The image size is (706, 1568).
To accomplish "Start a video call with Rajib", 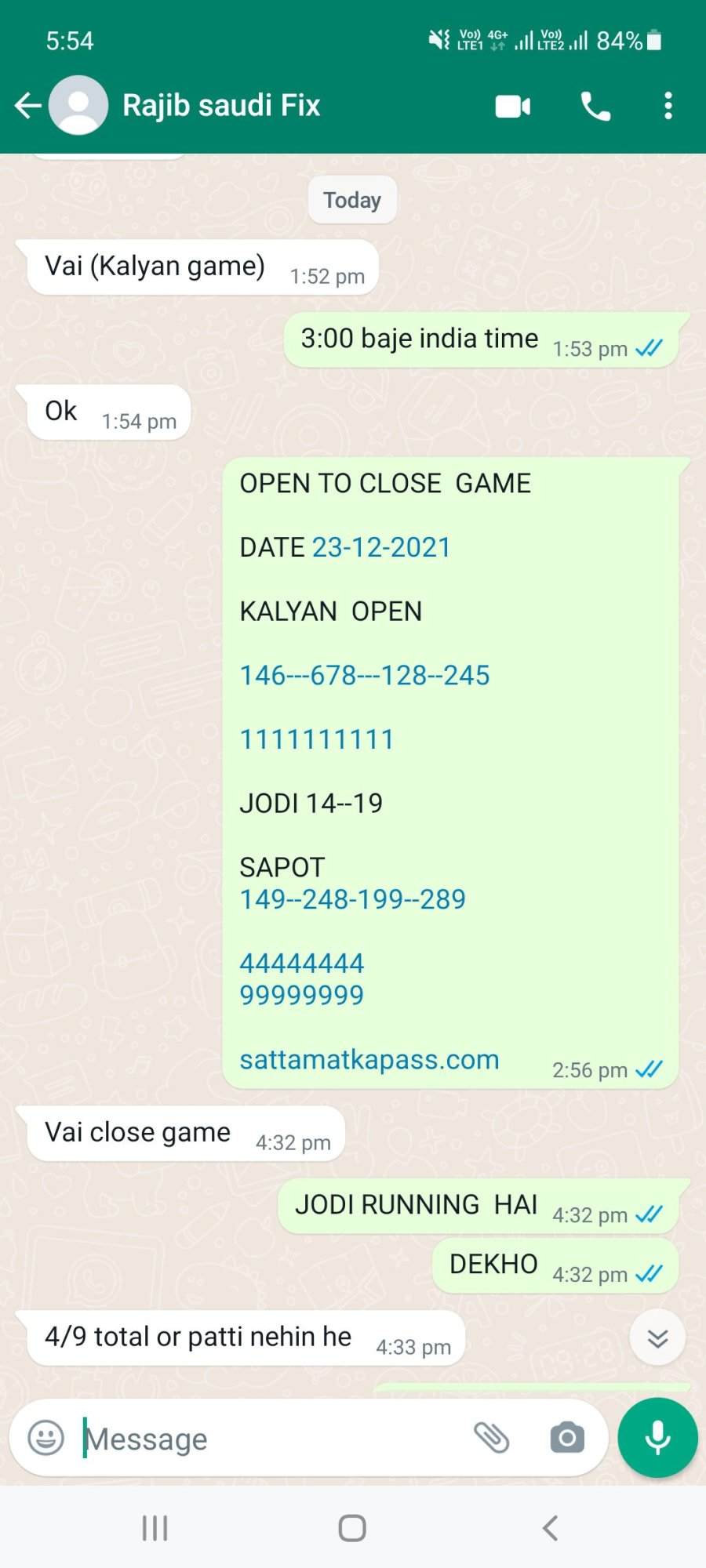I will click(513, 106).
